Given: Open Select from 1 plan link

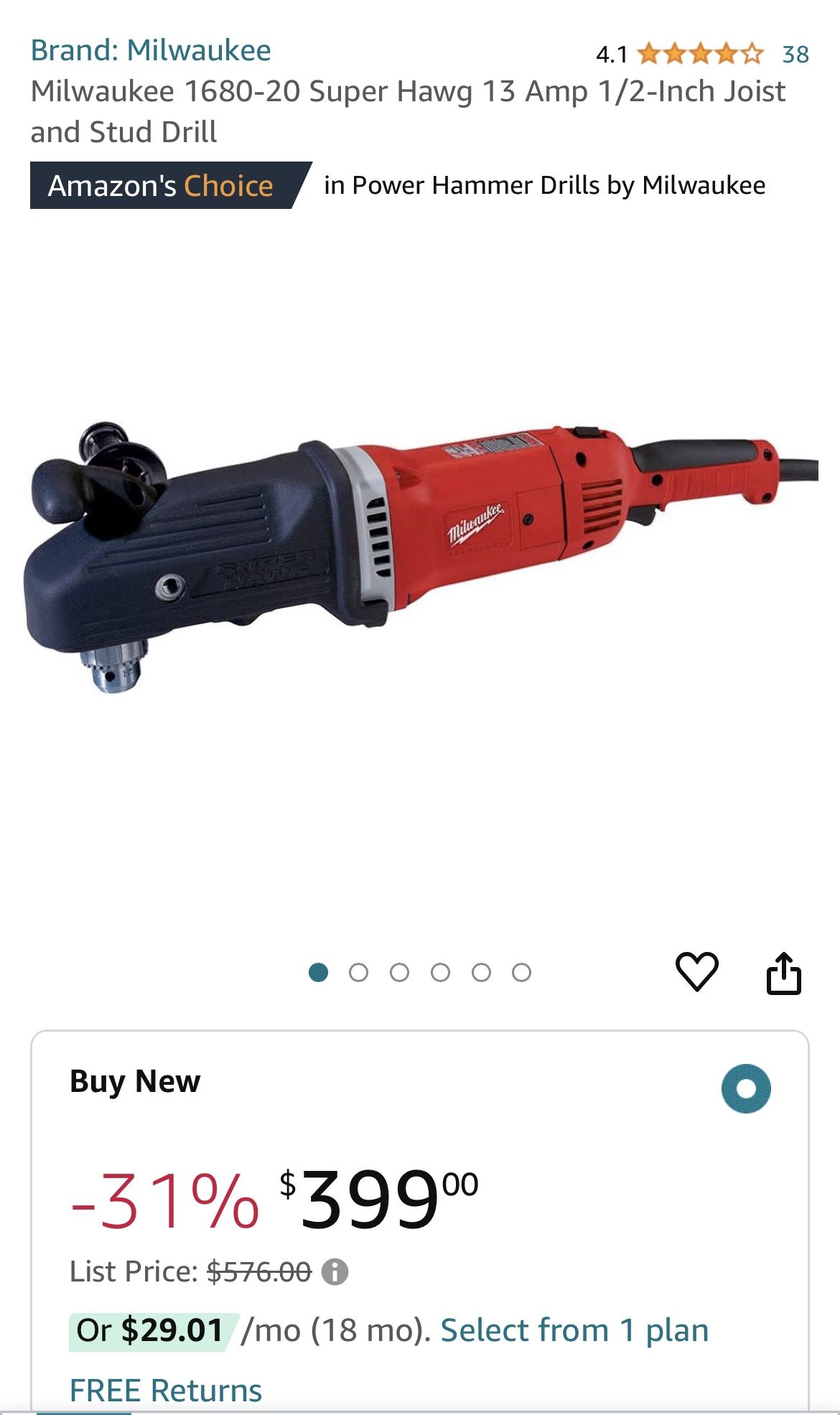Looking at the screenshot, I should coord(574,1330).
